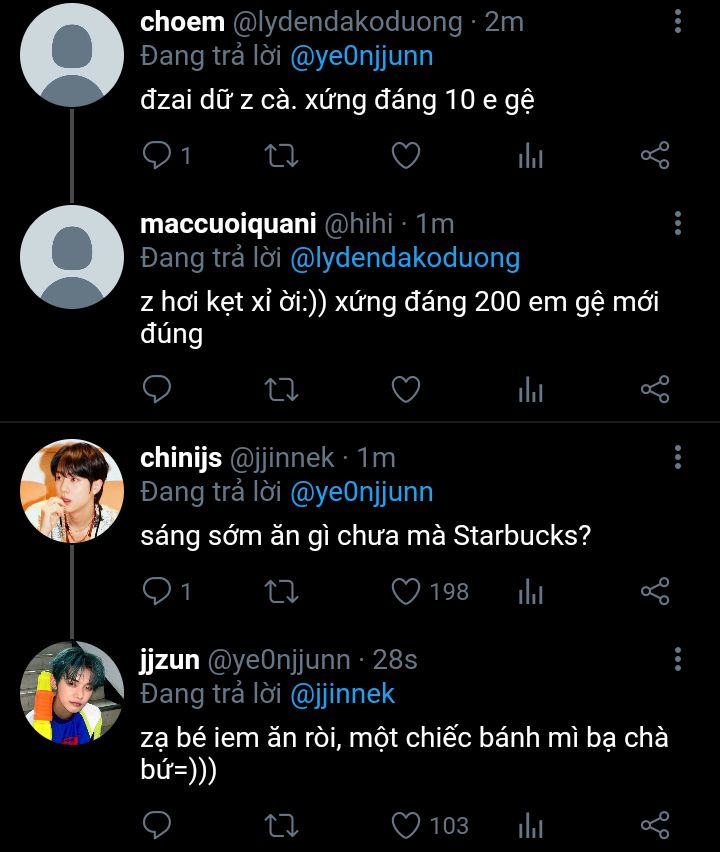Open jjzun's profile picture

pyautogui.click(x=71, y=692)
